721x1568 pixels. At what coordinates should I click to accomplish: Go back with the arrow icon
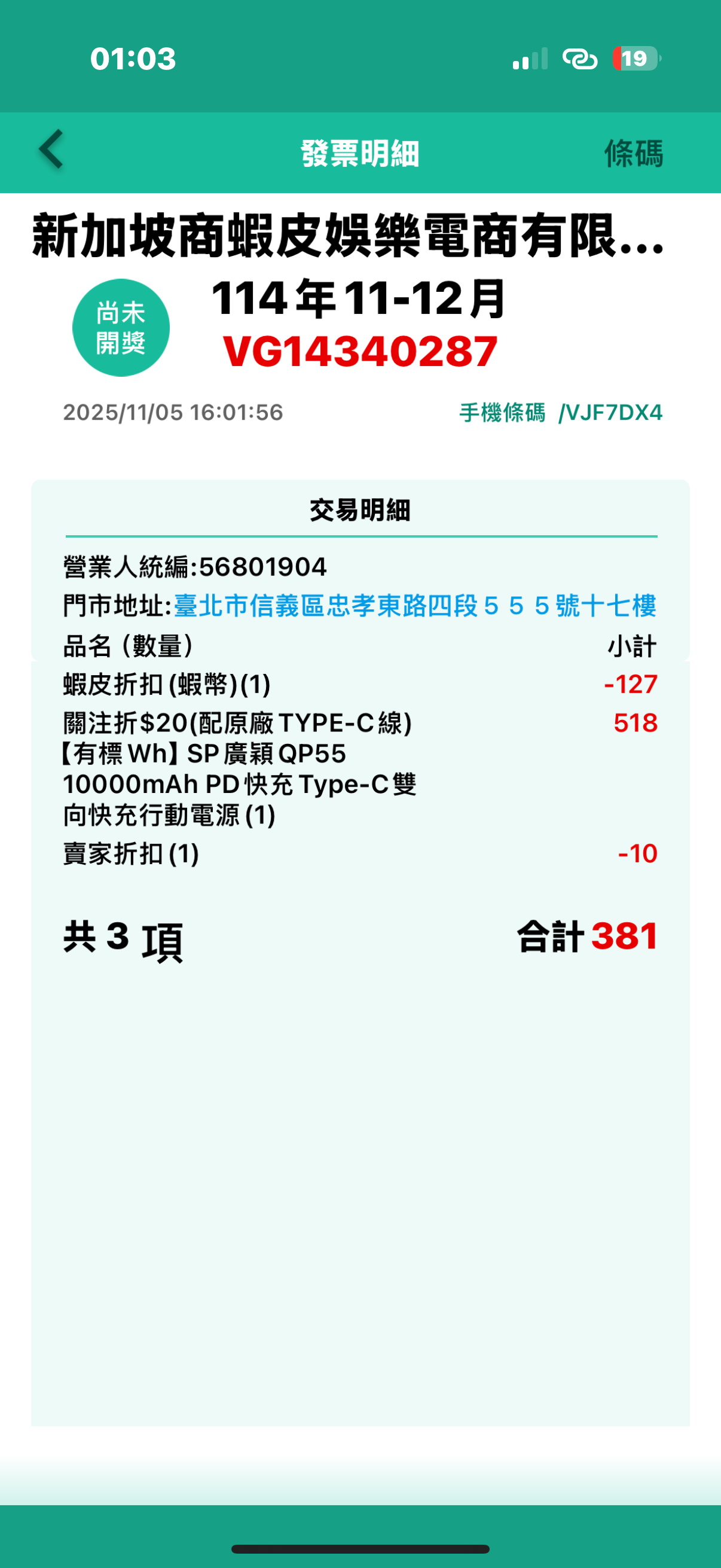coord(51,149)
